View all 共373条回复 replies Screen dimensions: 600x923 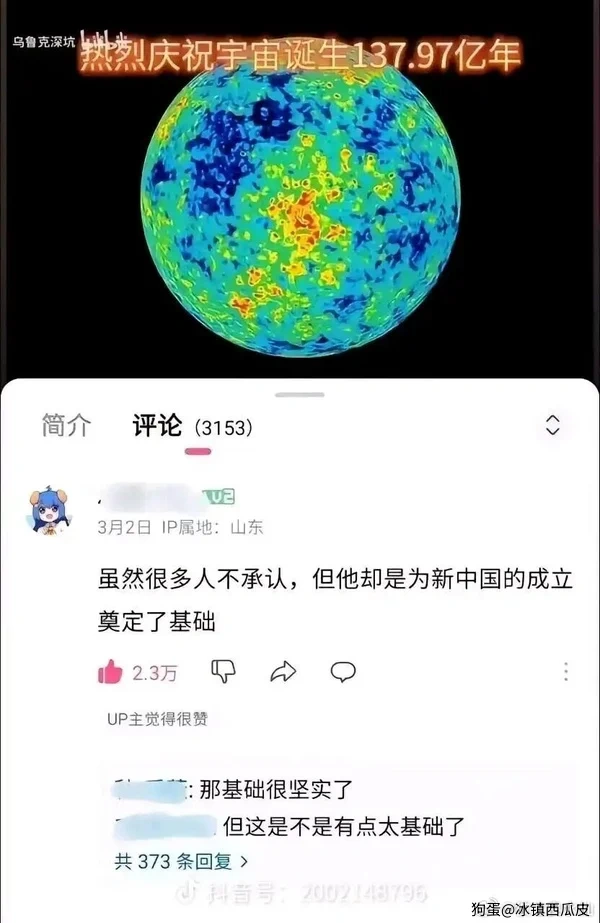[181, 859]
